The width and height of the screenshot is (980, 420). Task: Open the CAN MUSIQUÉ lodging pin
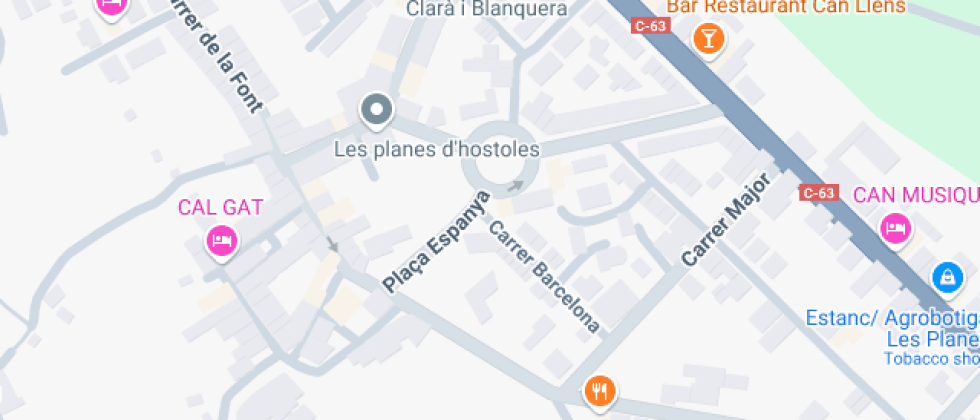pos(894,230)
